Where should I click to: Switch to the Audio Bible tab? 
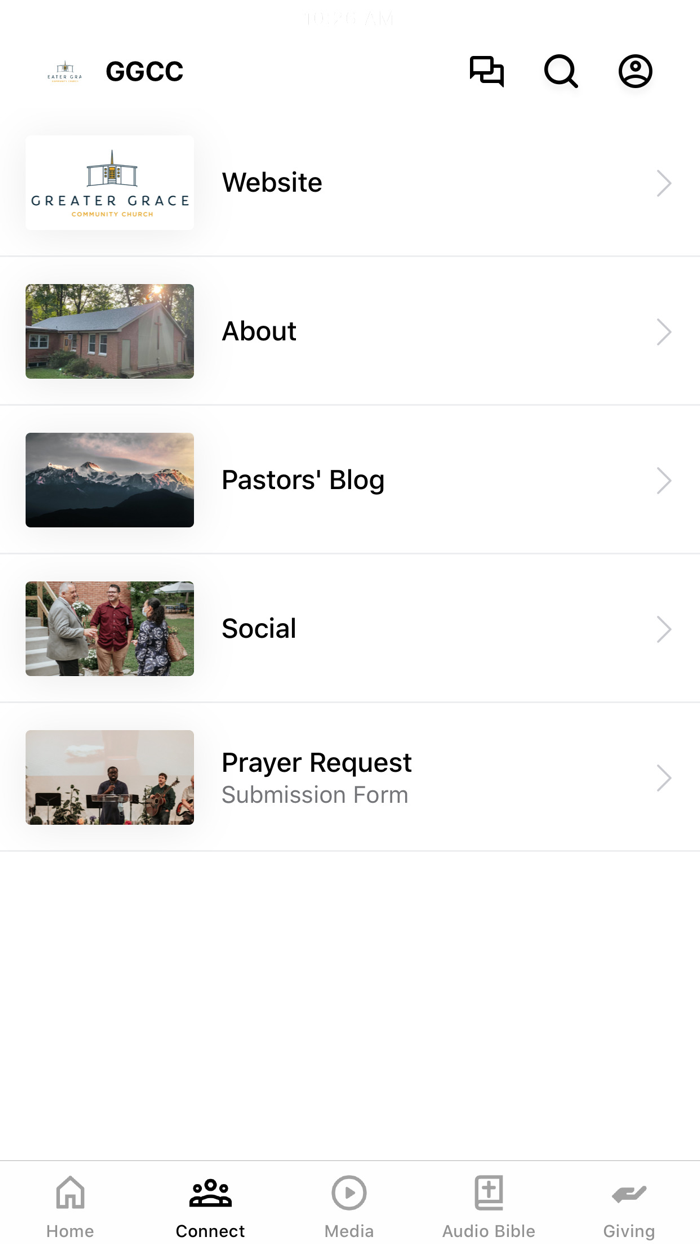click(x=489, y=1206)
